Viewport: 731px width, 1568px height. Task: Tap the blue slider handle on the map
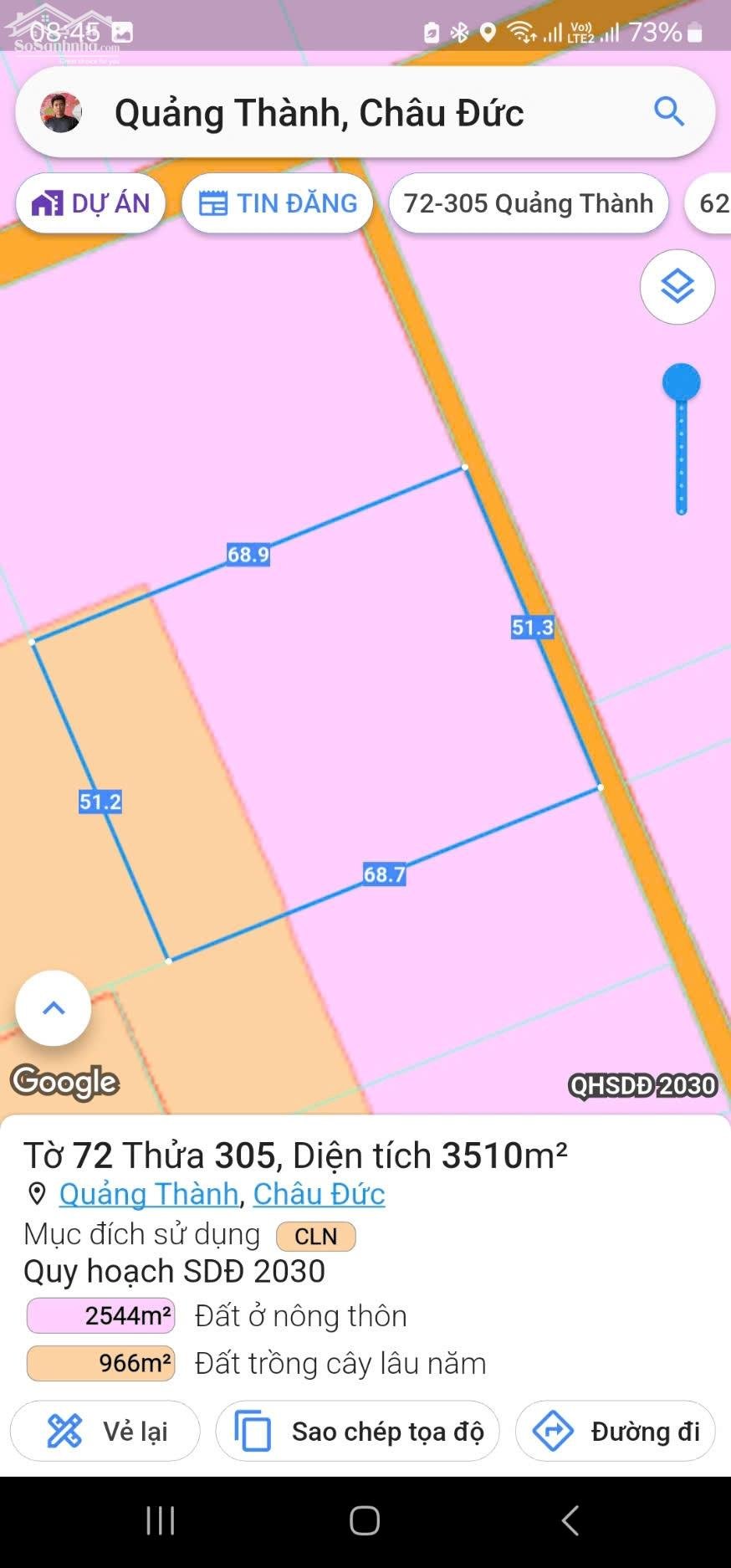(681, 382)
